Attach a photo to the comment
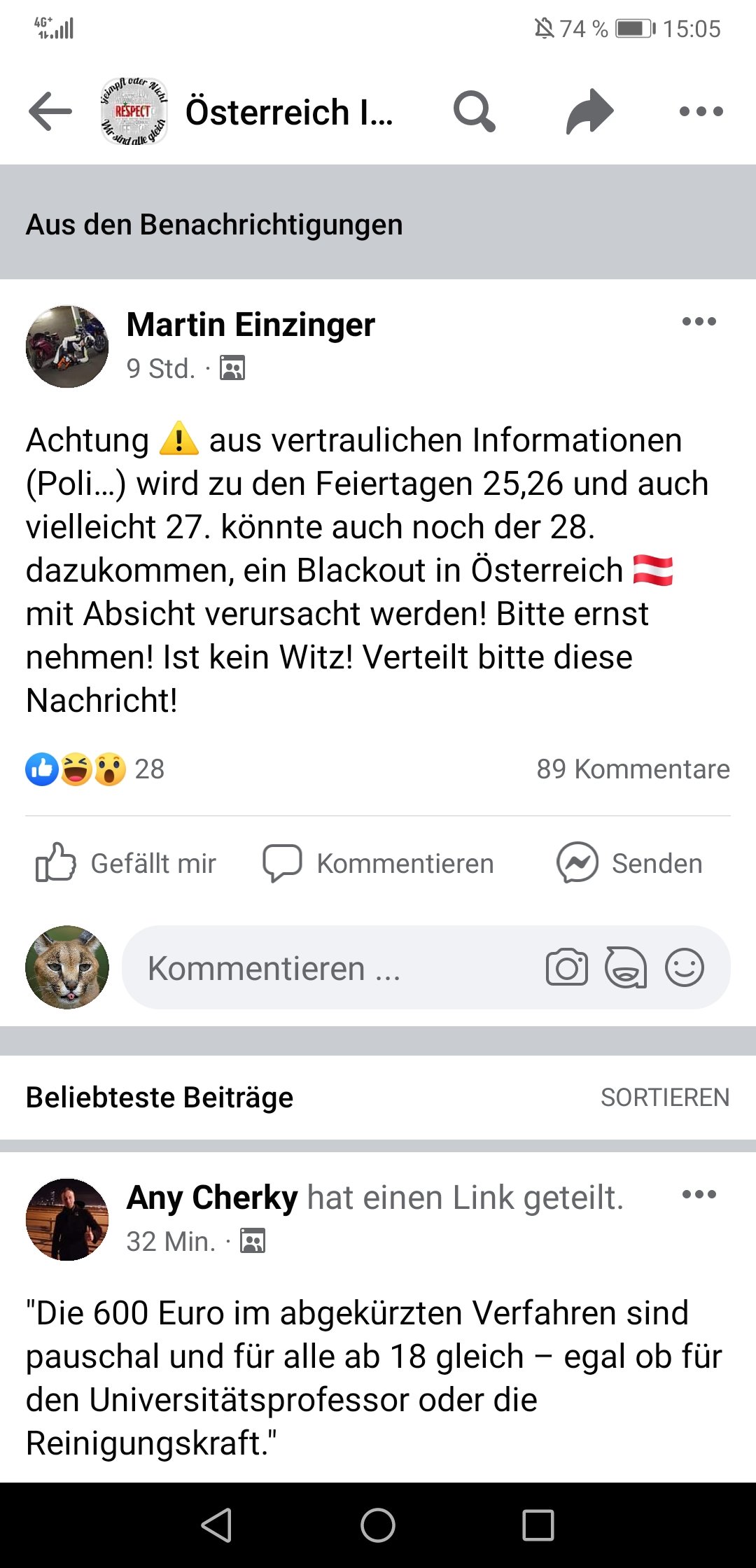756x1568 pixels. [x=567, y=968]
